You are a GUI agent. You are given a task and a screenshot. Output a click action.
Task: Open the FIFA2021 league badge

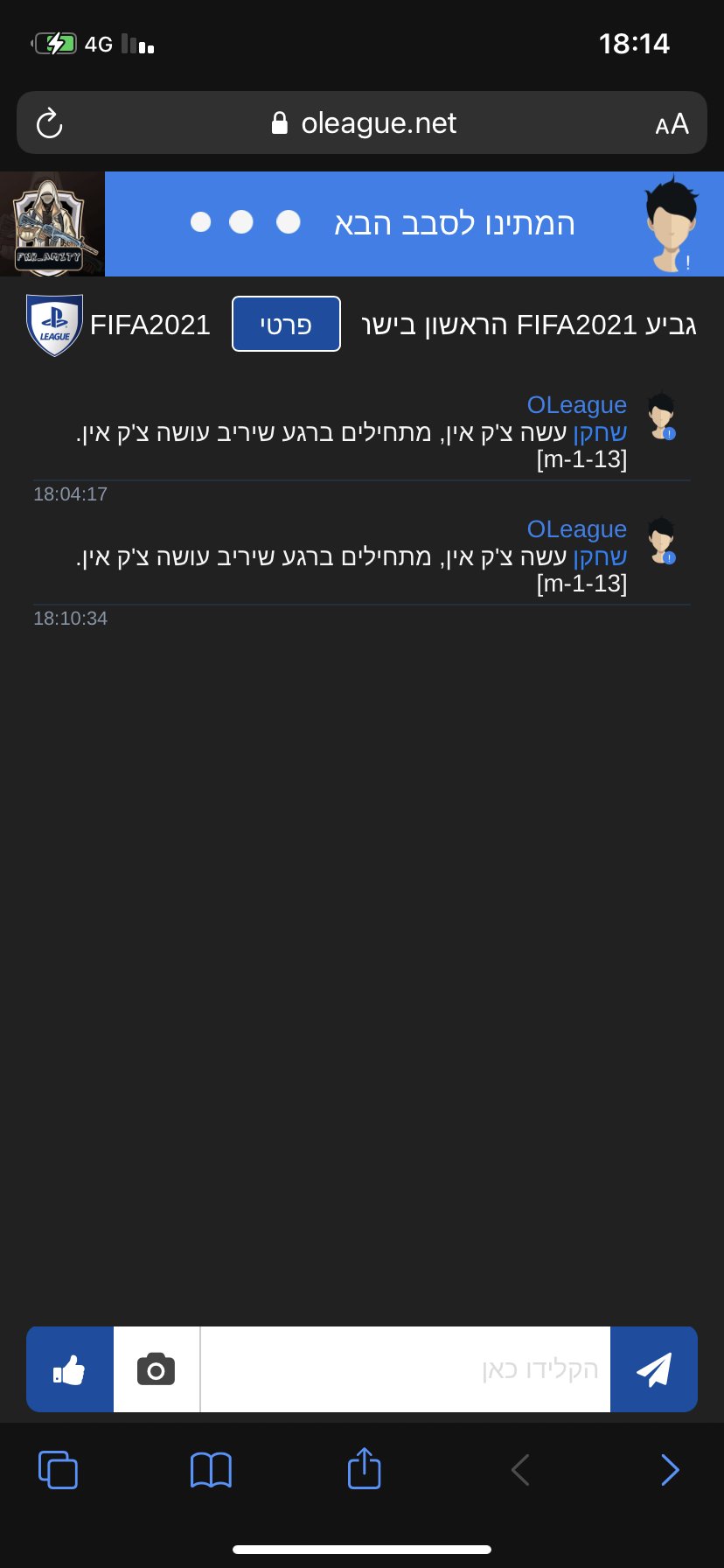[x=54, y=325]
